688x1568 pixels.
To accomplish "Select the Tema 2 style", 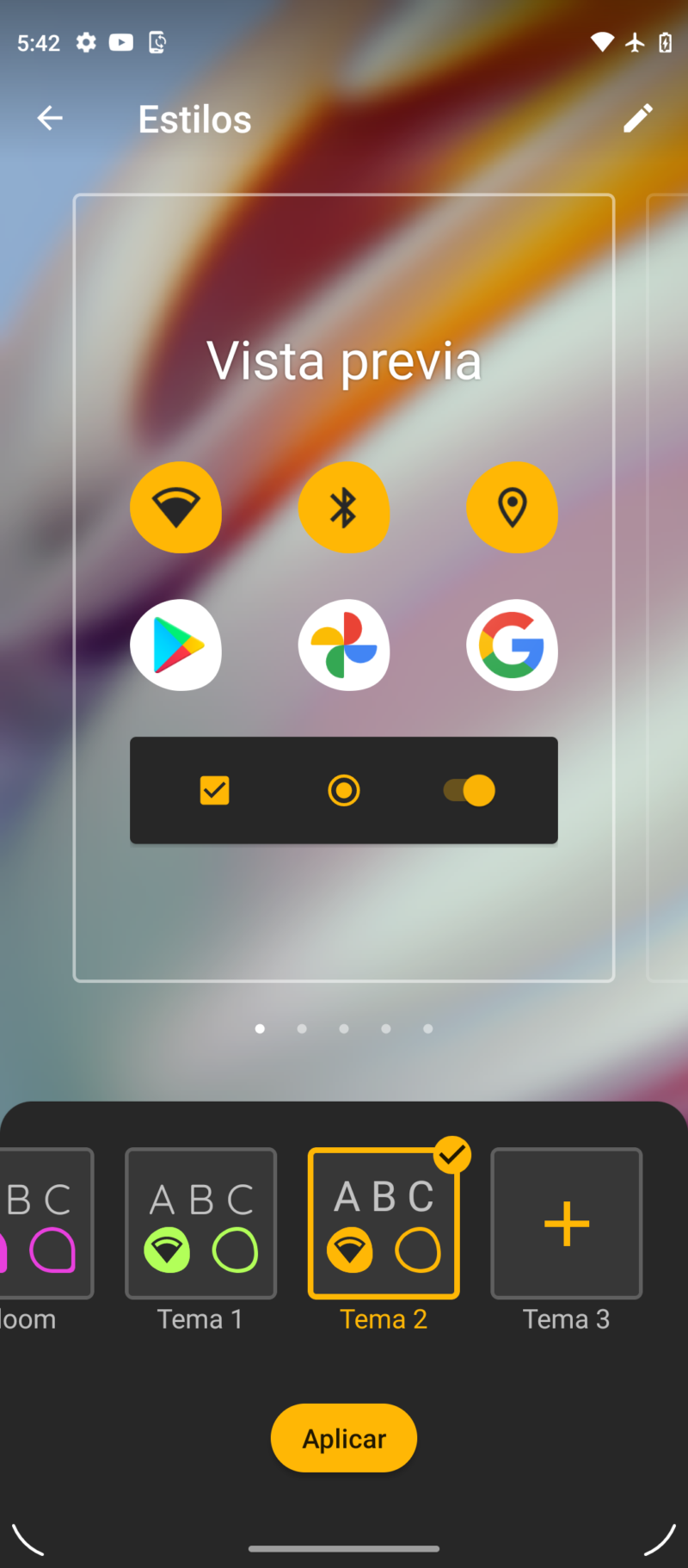I will 384,1223.
